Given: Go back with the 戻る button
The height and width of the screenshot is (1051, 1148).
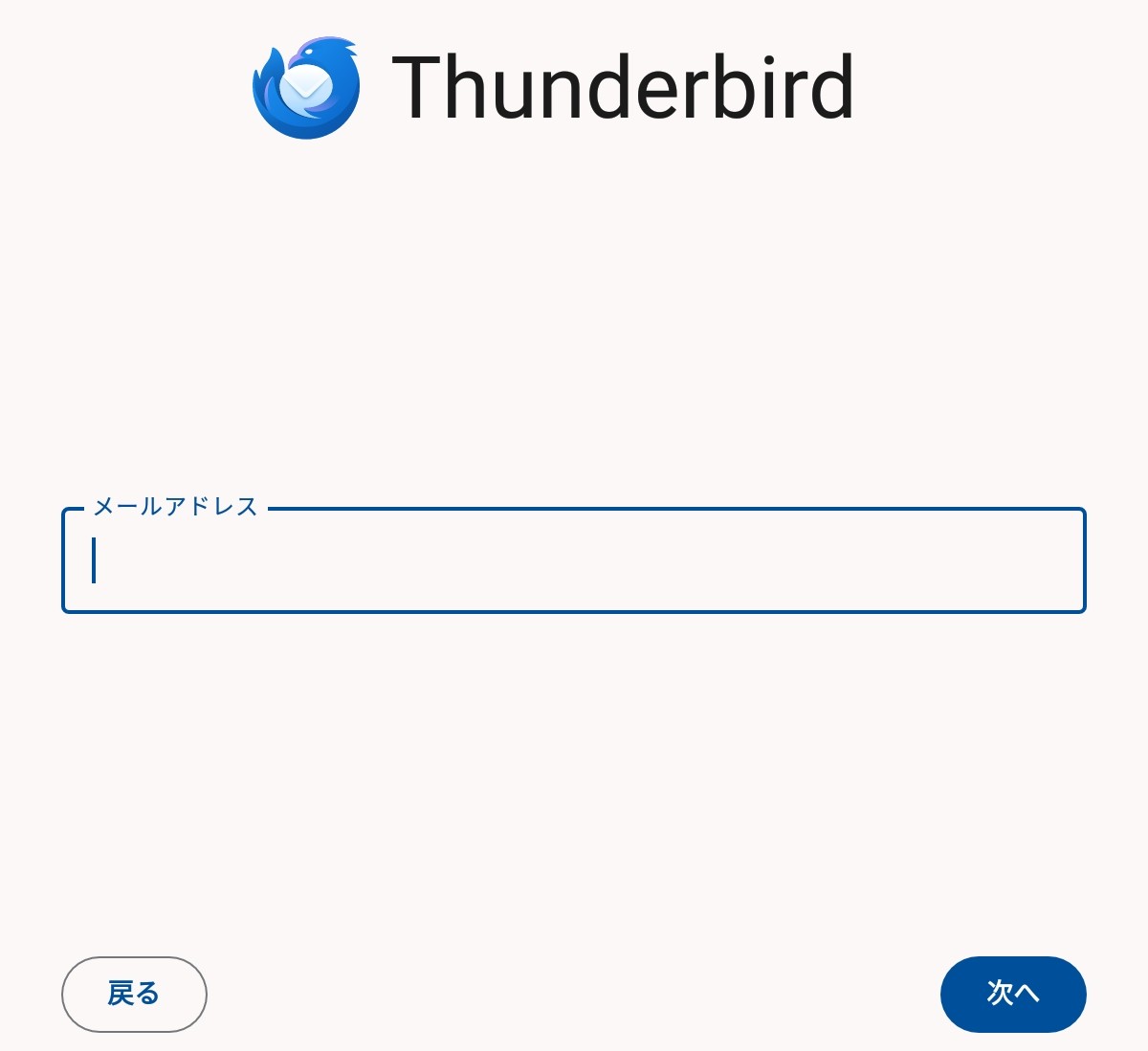Looking at the screenshot, I should 134,995.
